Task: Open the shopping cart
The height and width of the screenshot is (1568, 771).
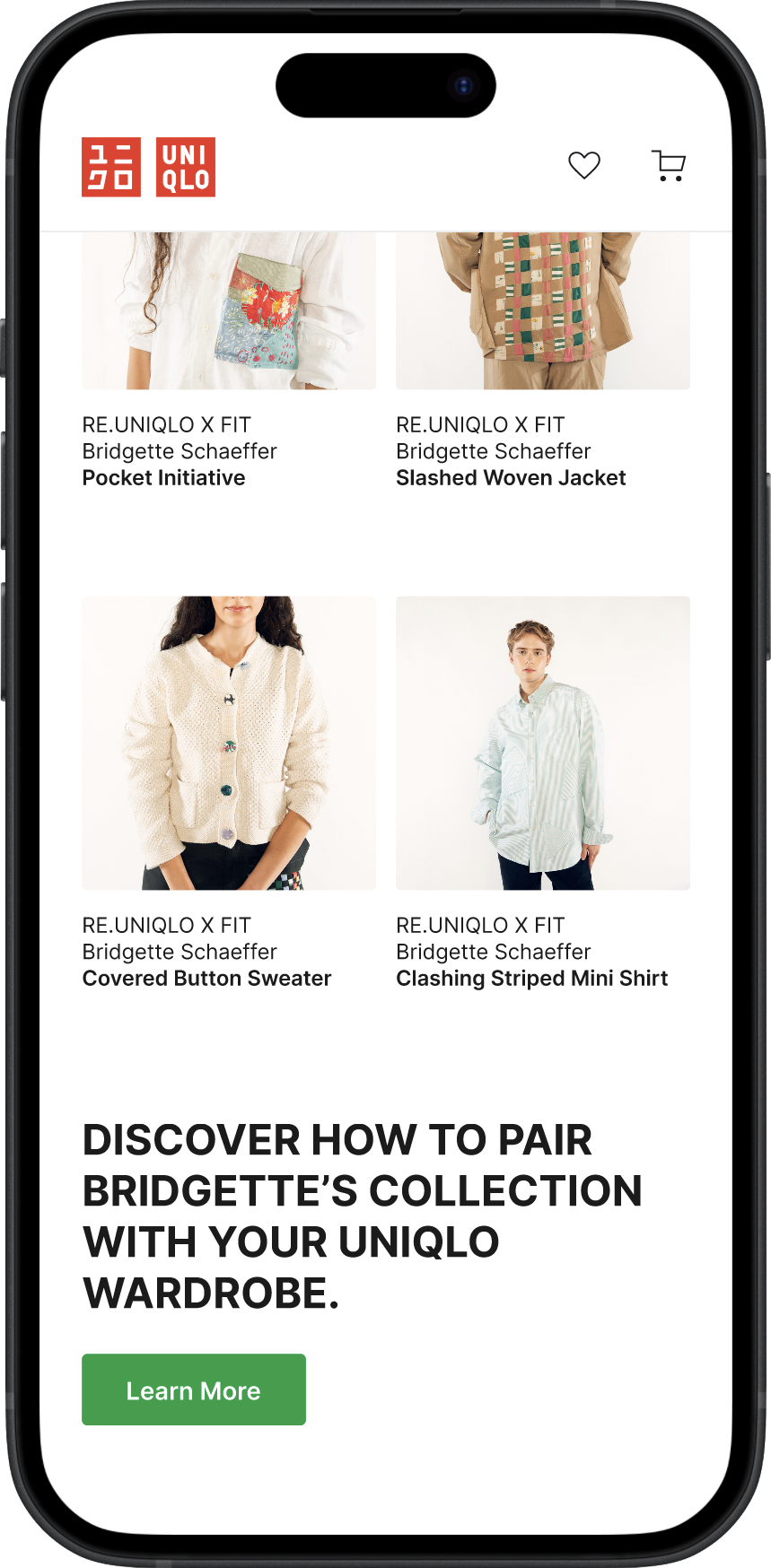Action: click(x=669, y=166)
